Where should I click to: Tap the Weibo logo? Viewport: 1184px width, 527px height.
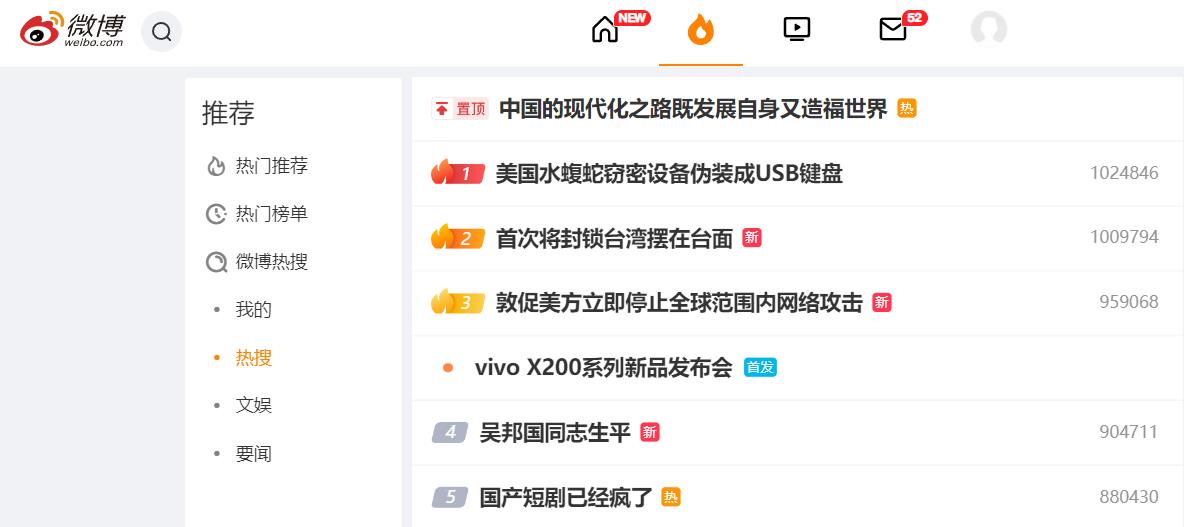pos(72,30)
